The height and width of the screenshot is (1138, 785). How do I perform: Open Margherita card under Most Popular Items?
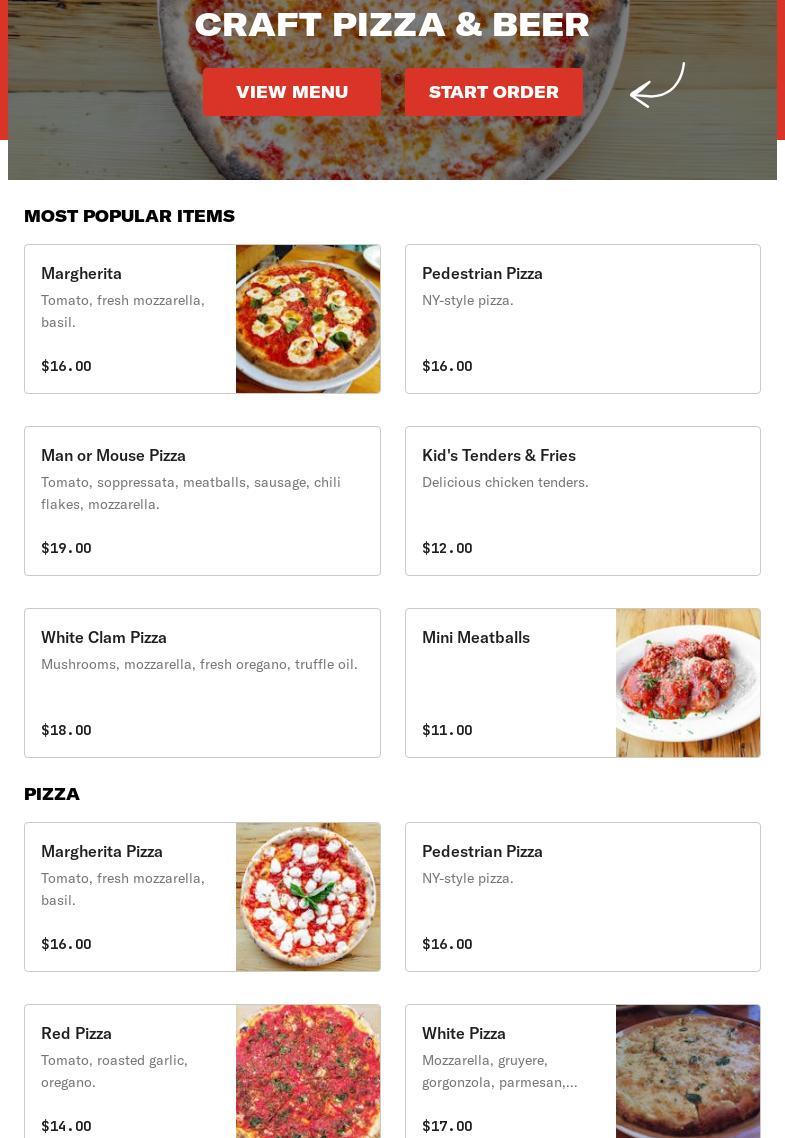pos(202,319)
